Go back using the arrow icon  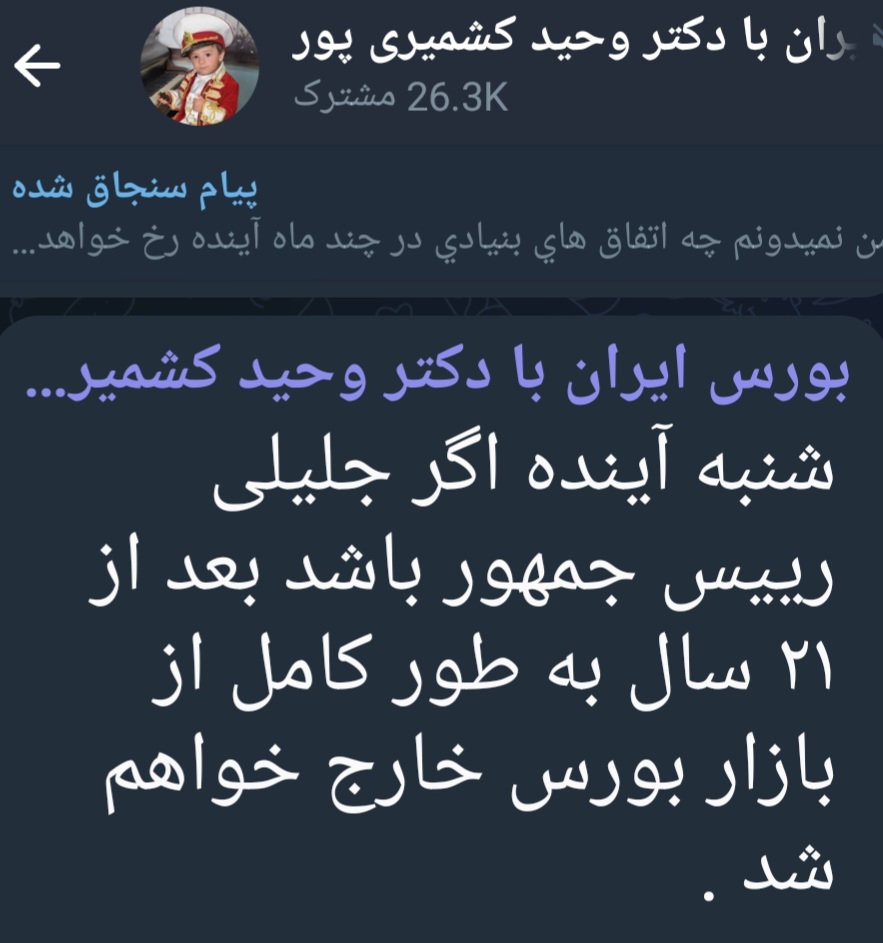[x=37, y=67]
